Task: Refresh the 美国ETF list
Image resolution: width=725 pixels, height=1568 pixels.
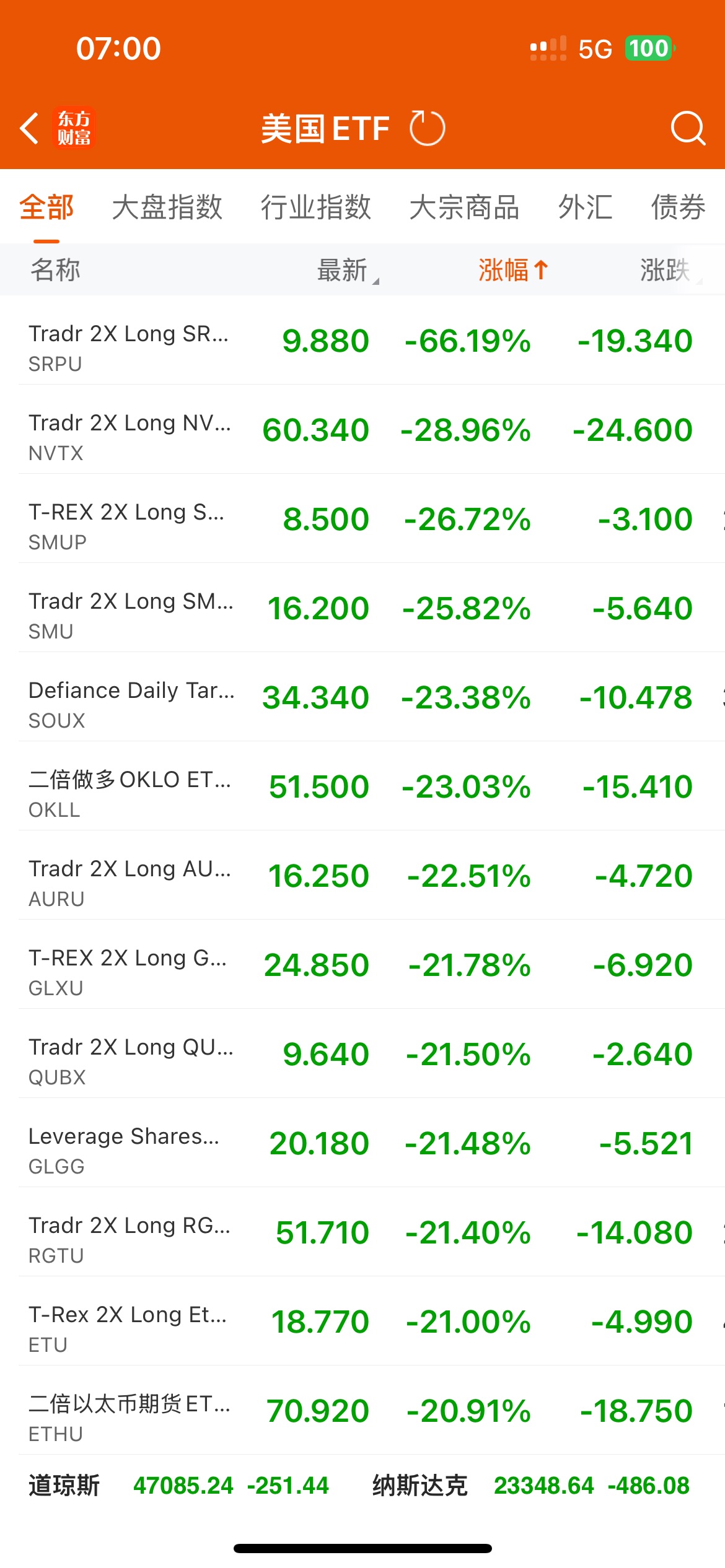Action: pos(427,129)
